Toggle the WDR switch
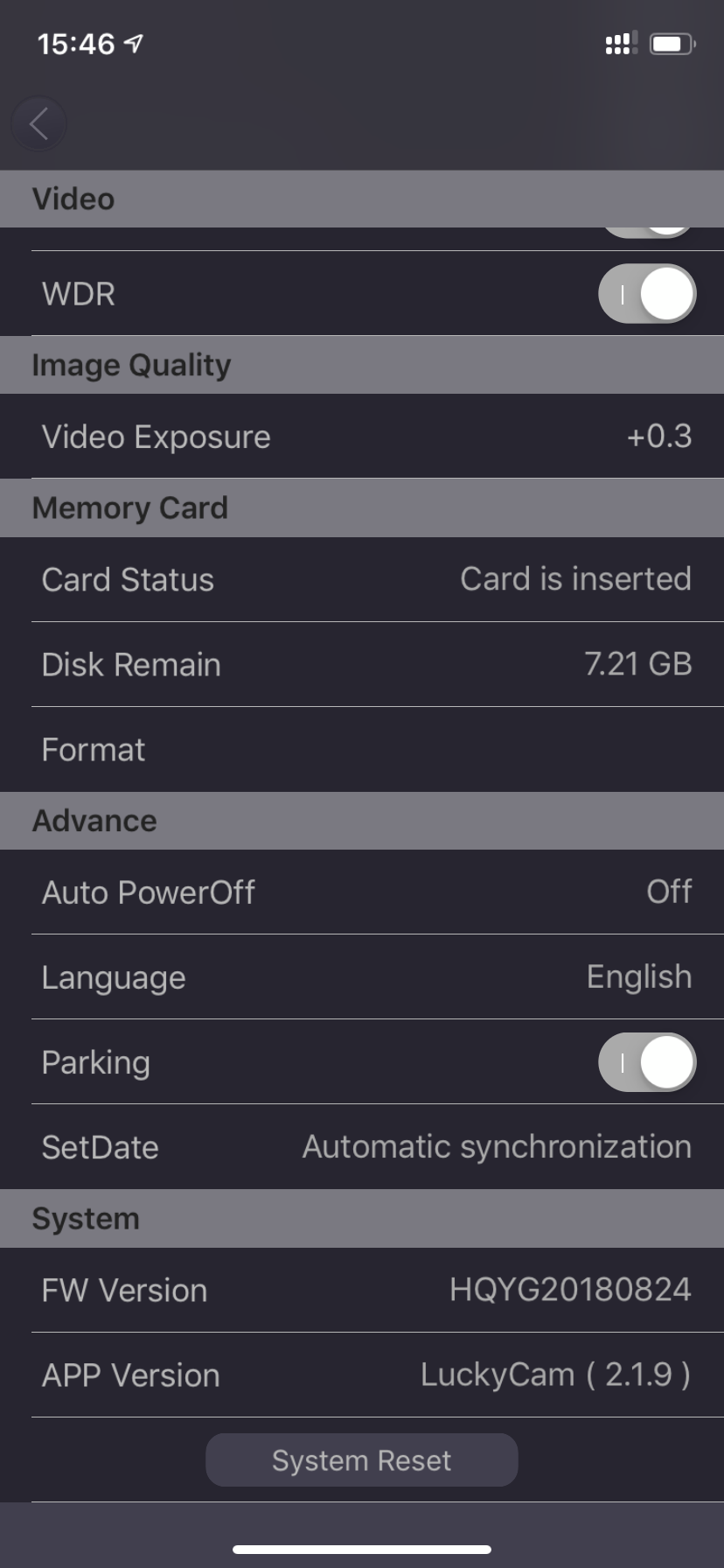 (647, 293)
